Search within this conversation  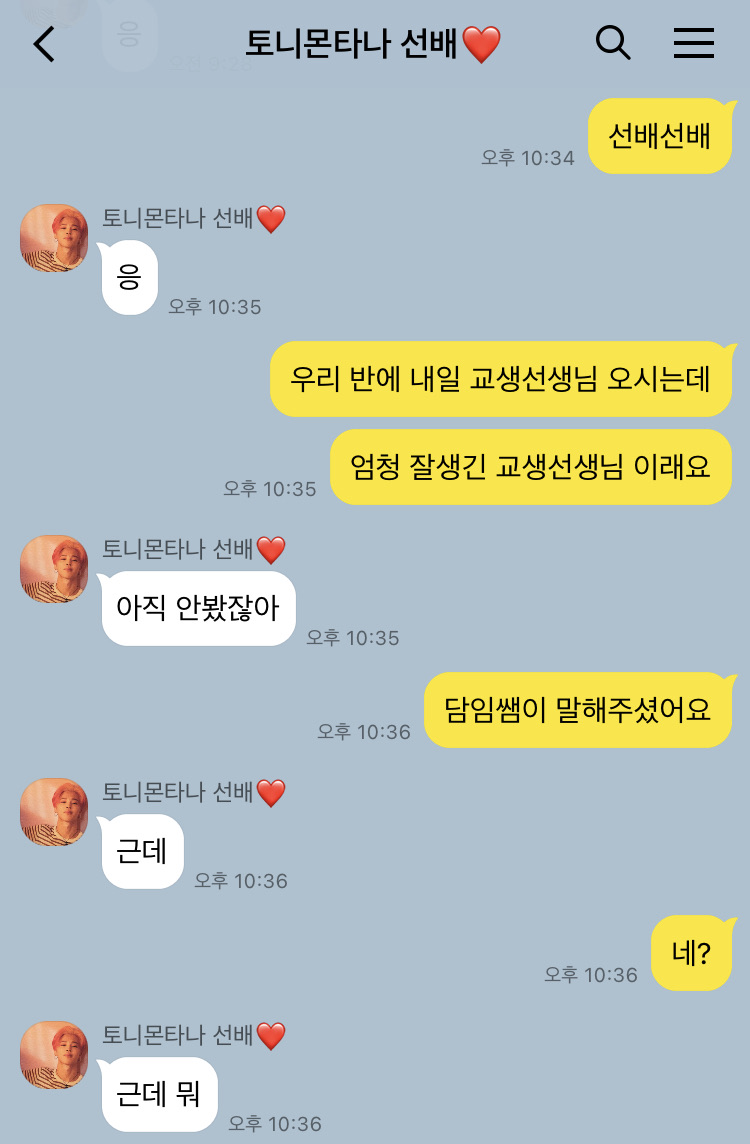(613, 43)
